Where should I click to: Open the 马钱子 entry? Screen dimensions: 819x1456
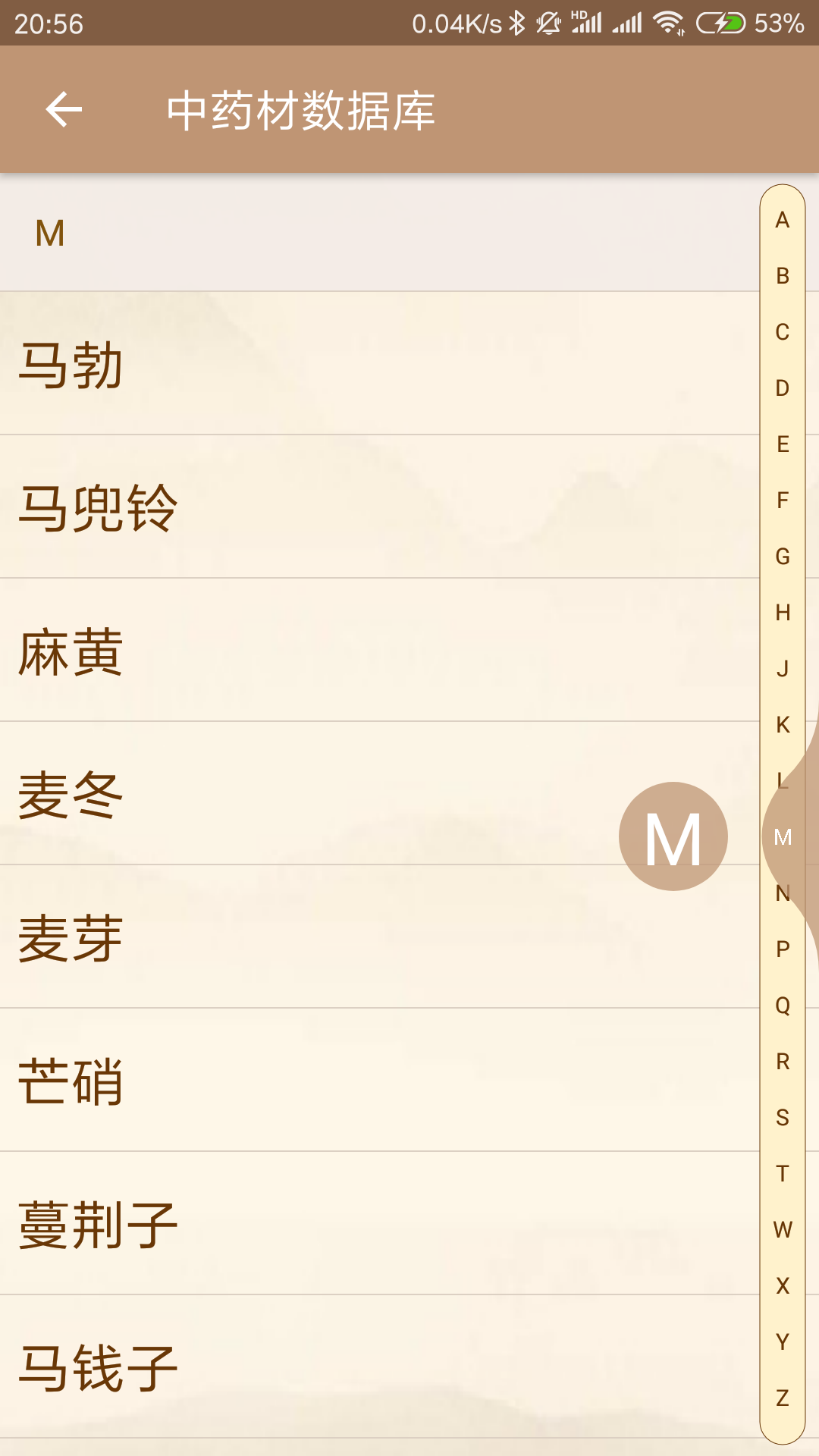tap(303, 1368)
